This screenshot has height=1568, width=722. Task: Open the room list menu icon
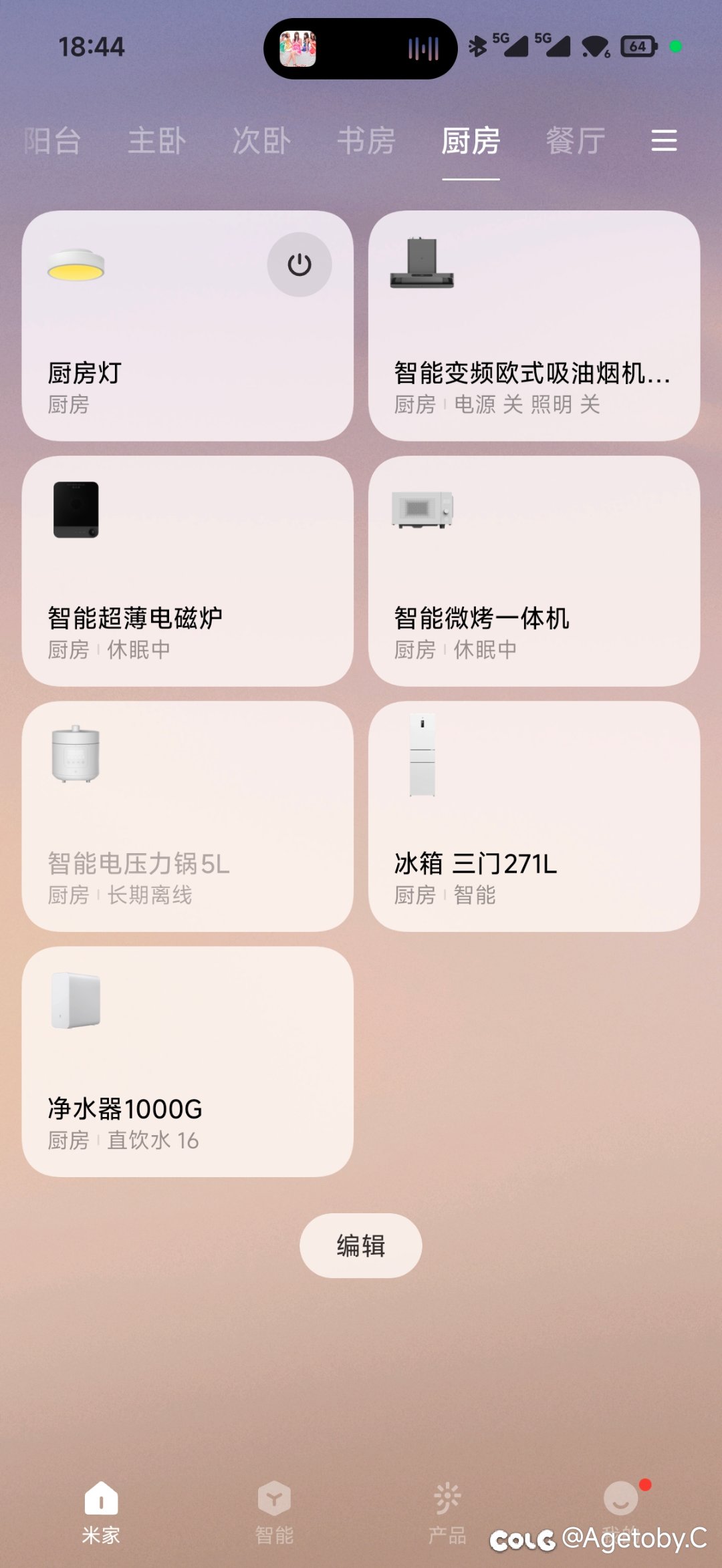click(664, 141)
